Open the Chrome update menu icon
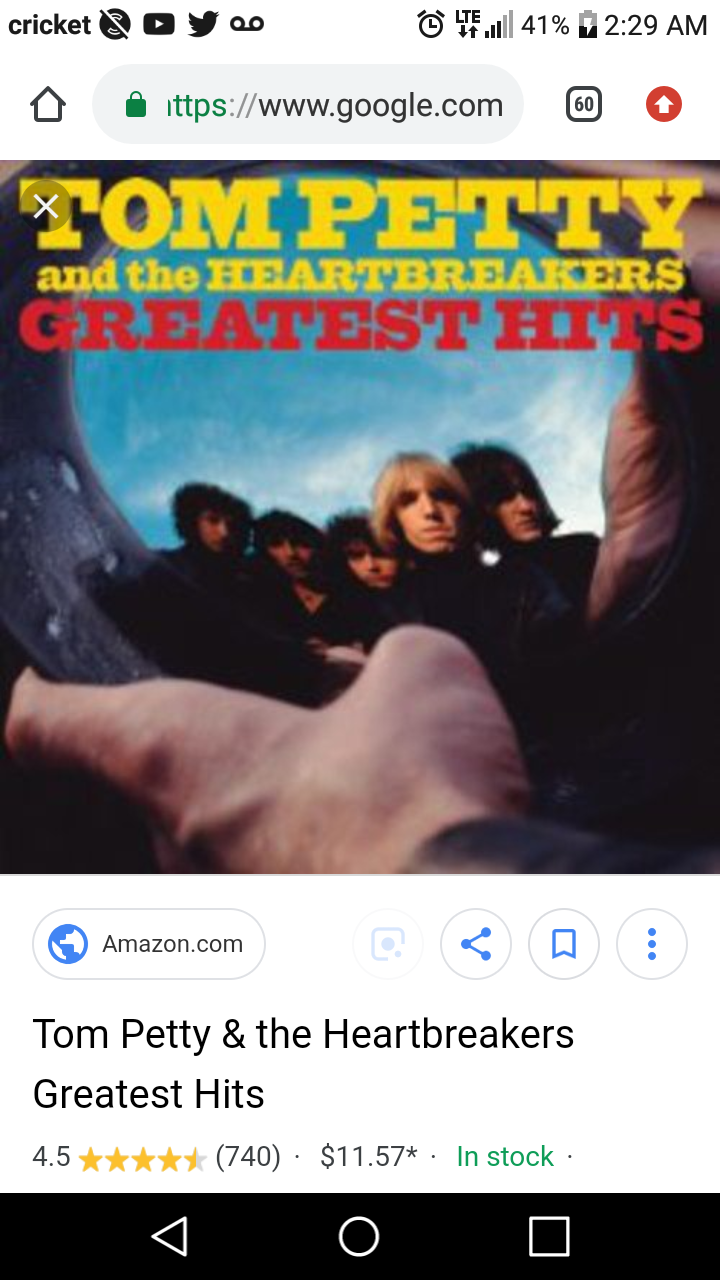Screen dimensions: 720x1280 point(663,104)
